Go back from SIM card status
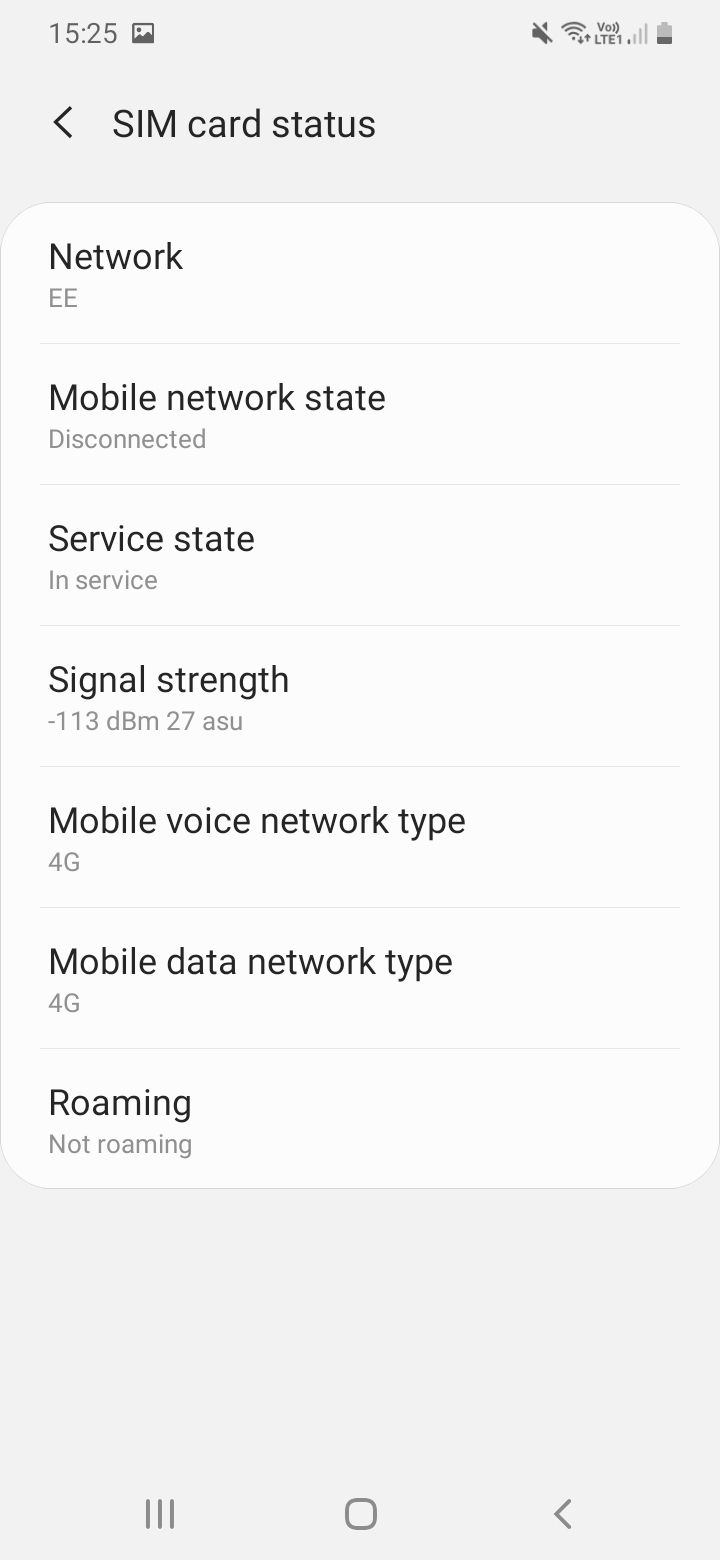Viewport: 720px width, 1560px height. click(63, 124)
